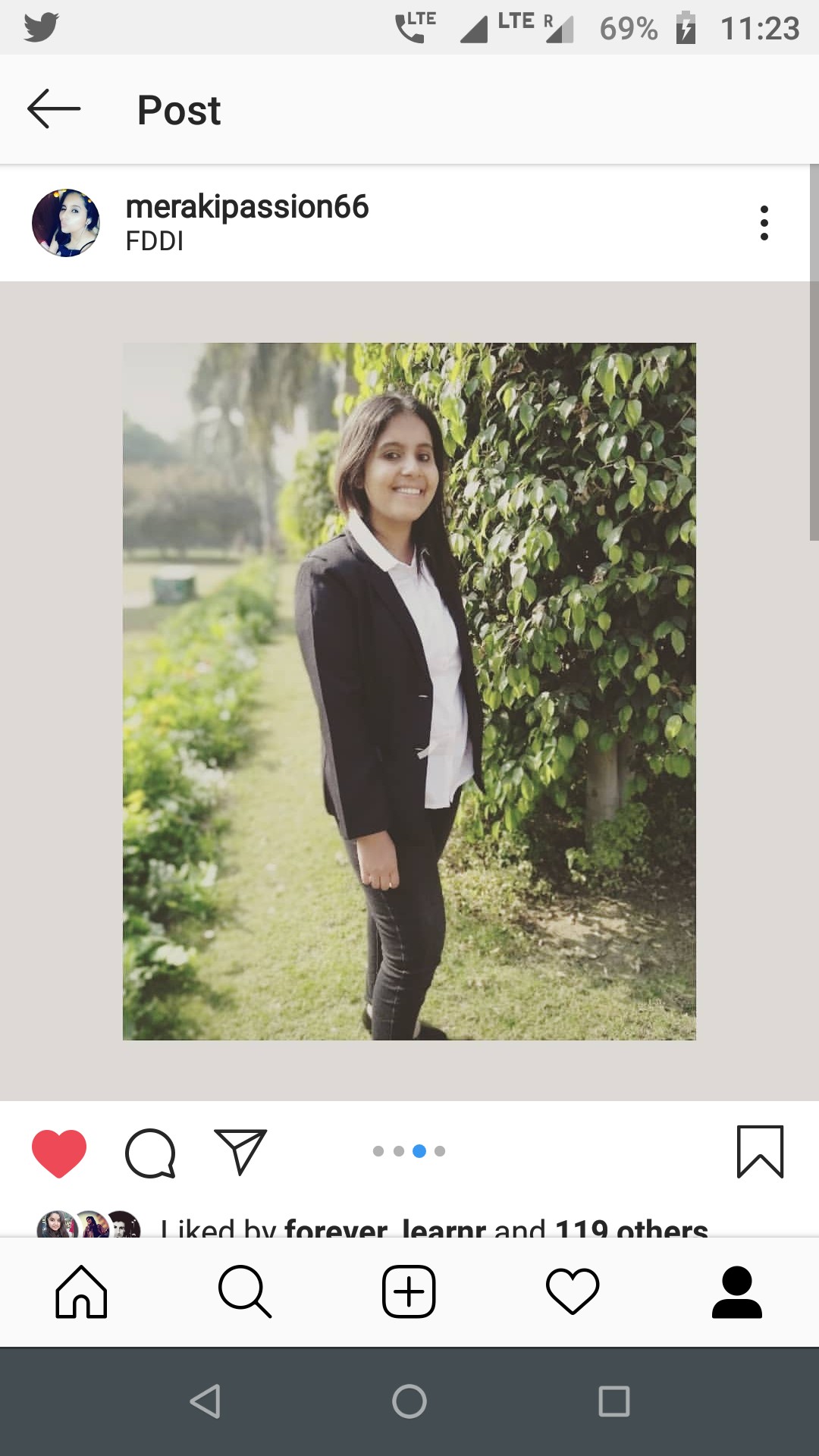The height and width of the screenshot is (1456, 819).
Task: Go back using the top arrow
Action: tap(53, 109)
